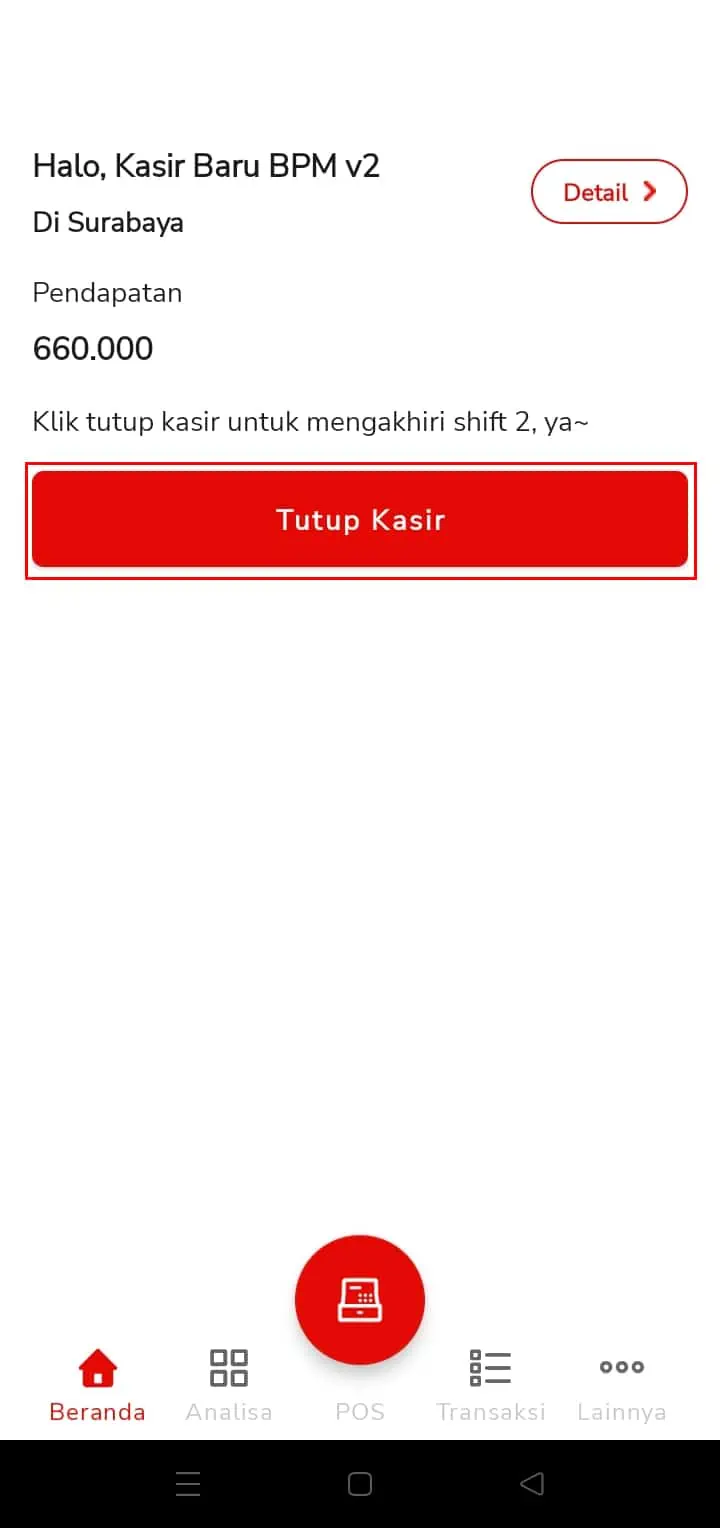Open the Detail button
Screen dimensions: 720x1528
tap(609, 192)
